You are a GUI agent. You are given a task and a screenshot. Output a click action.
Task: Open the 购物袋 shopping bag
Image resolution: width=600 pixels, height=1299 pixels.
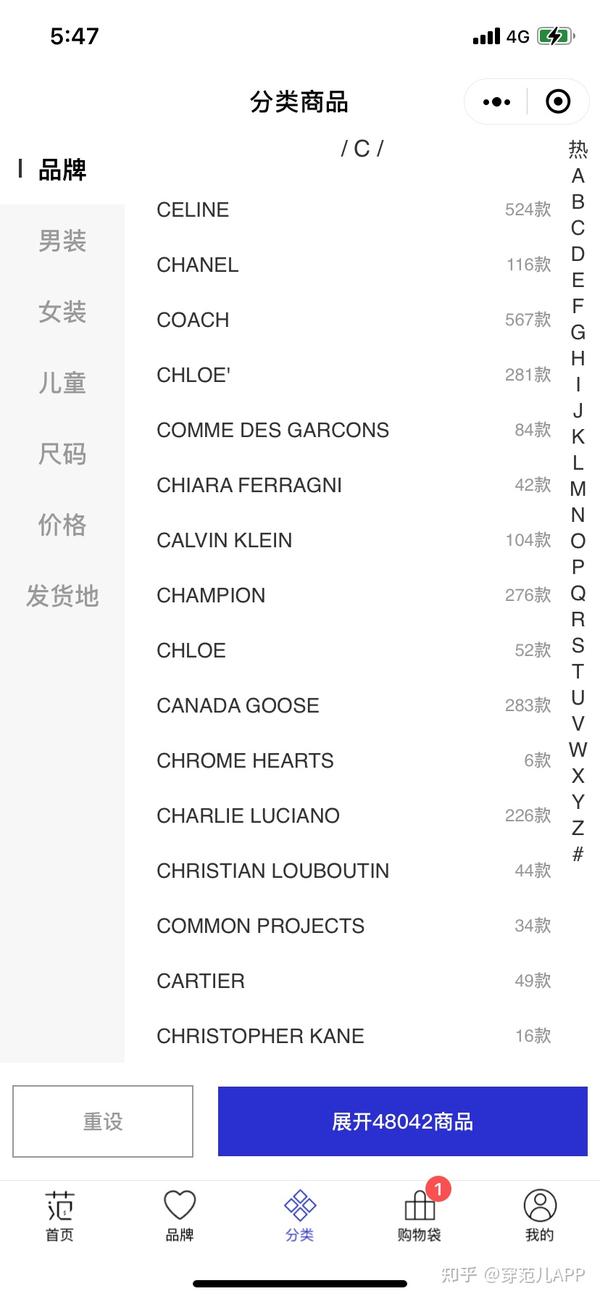point(420,1216)
